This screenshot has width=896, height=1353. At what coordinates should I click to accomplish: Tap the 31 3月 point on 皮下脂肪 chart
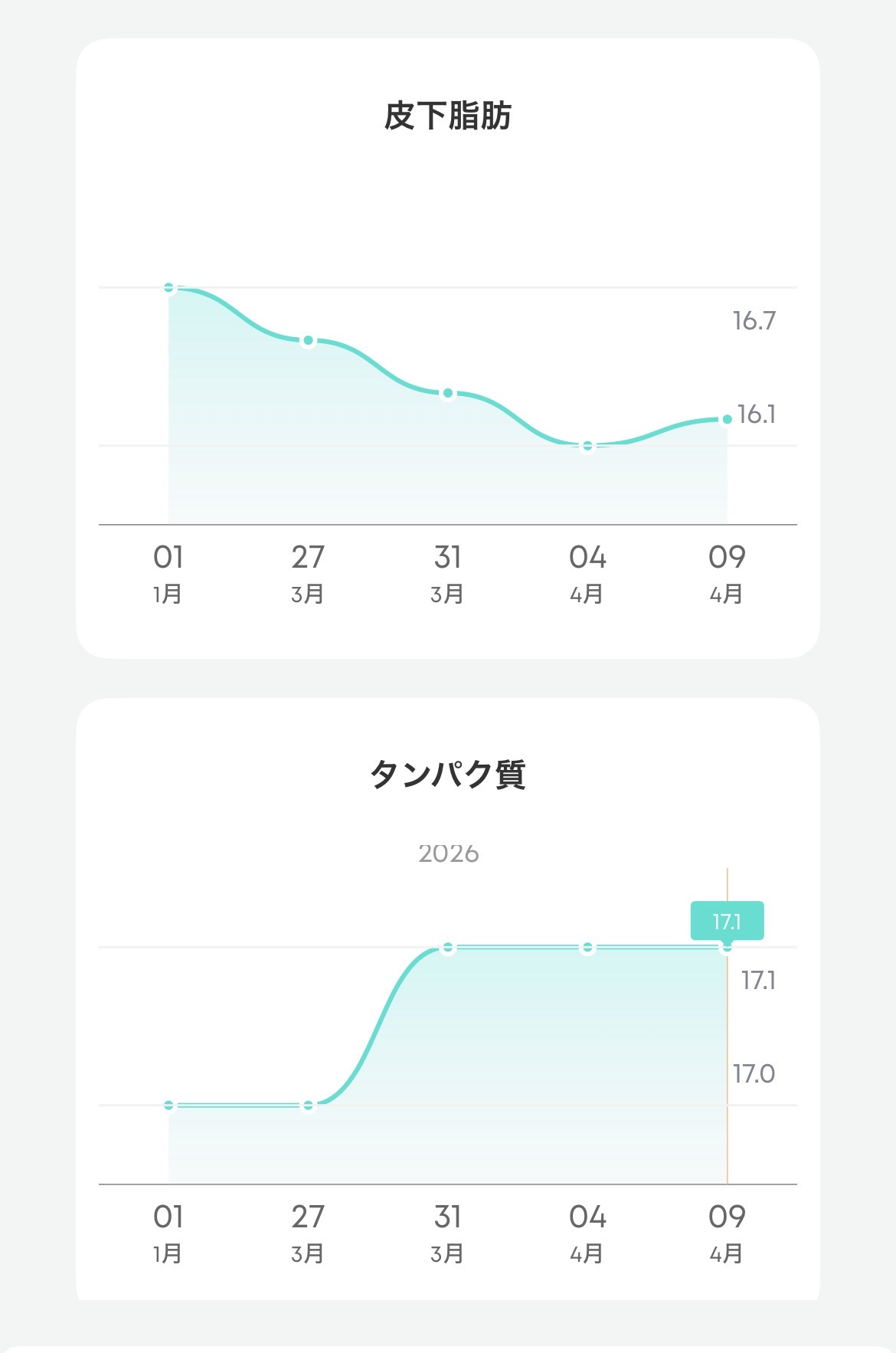coord(448,394)
